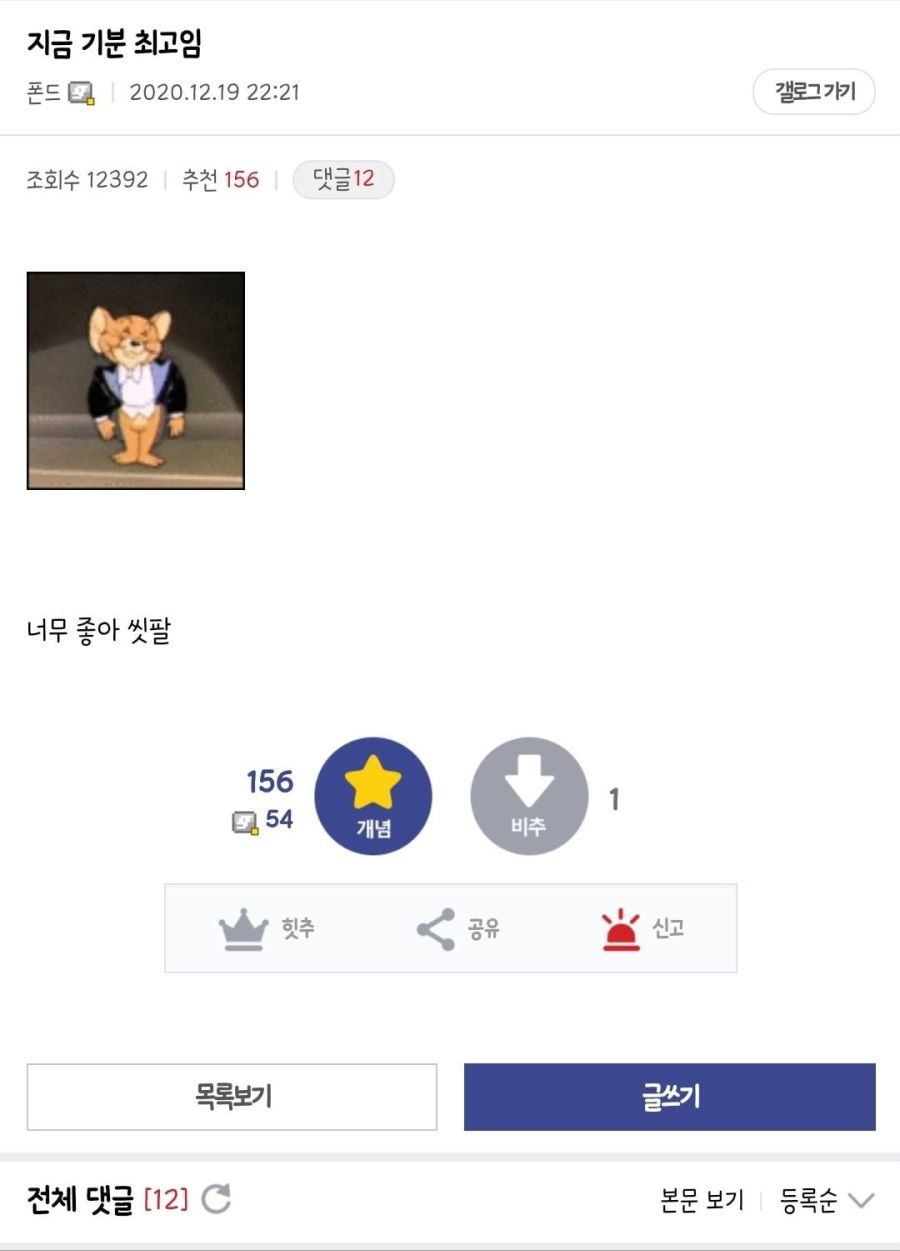The height and width of the screenshot is (1251, 900).
Task: Expand the 등록순 sort dropdown
Action: [827, 1200]
